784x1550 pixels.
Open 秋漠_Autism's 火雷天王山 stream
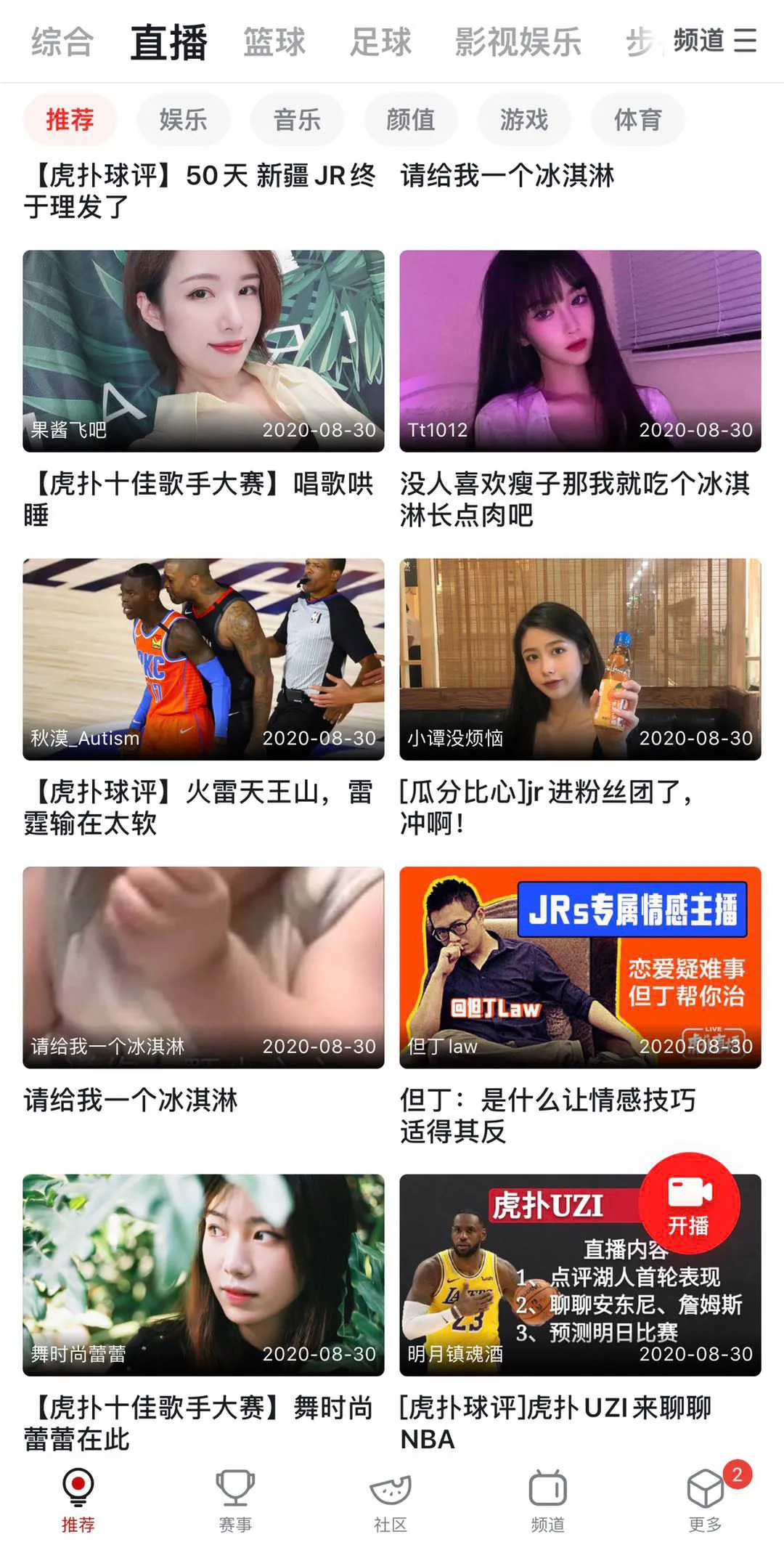click(203, 659)
